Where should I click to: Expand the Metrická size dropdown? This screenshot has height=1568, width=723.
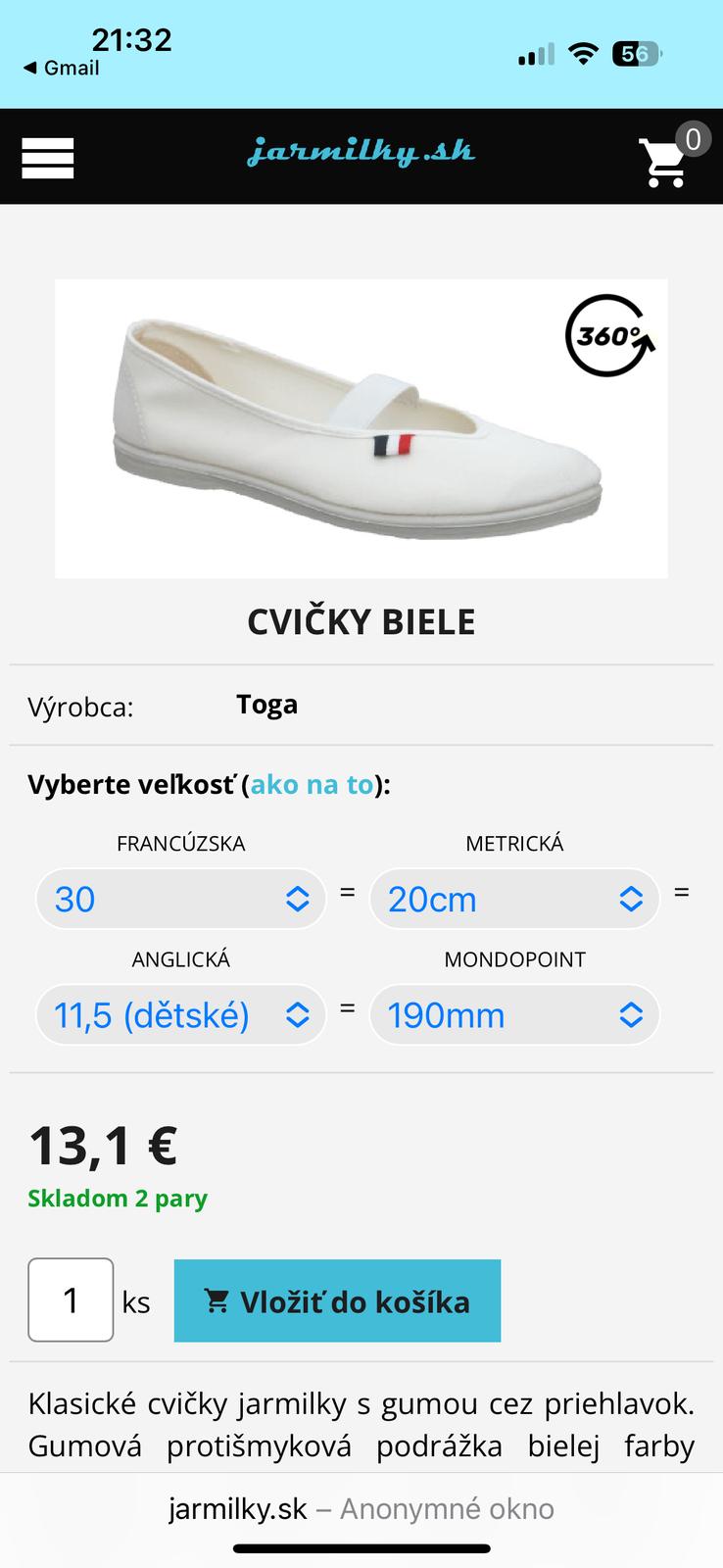[x=514, y=900]
